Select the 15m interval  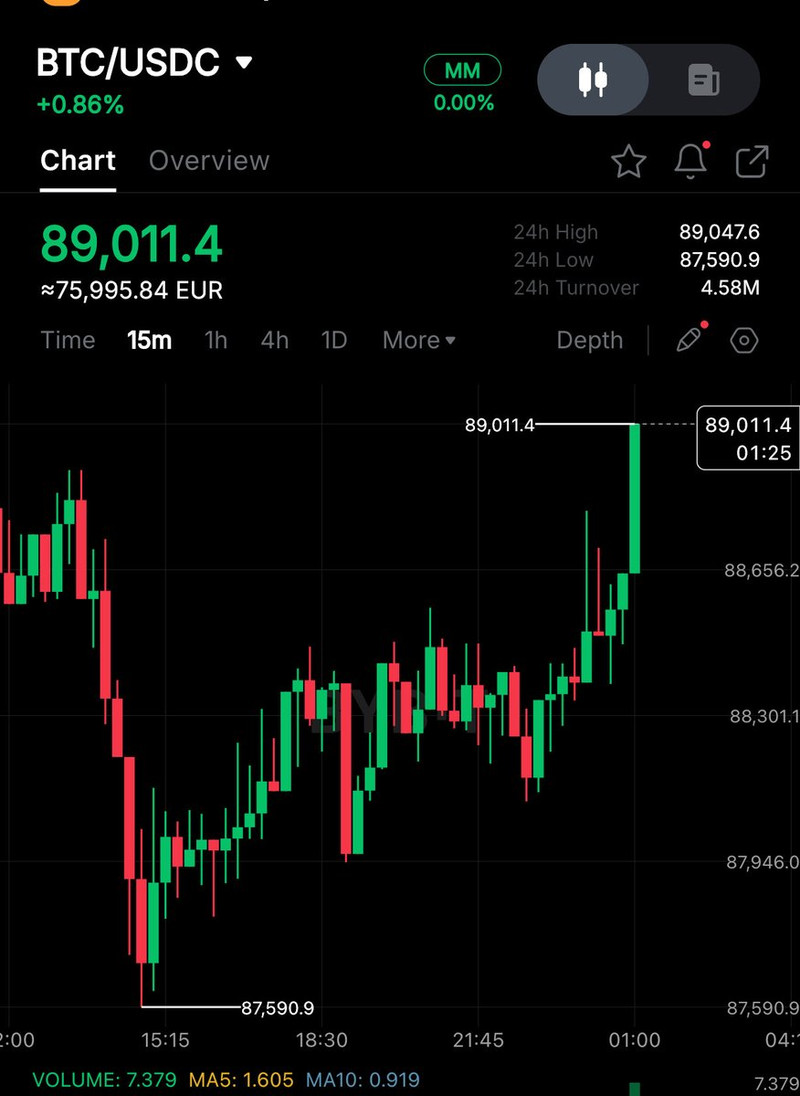(x=149, y=340)
